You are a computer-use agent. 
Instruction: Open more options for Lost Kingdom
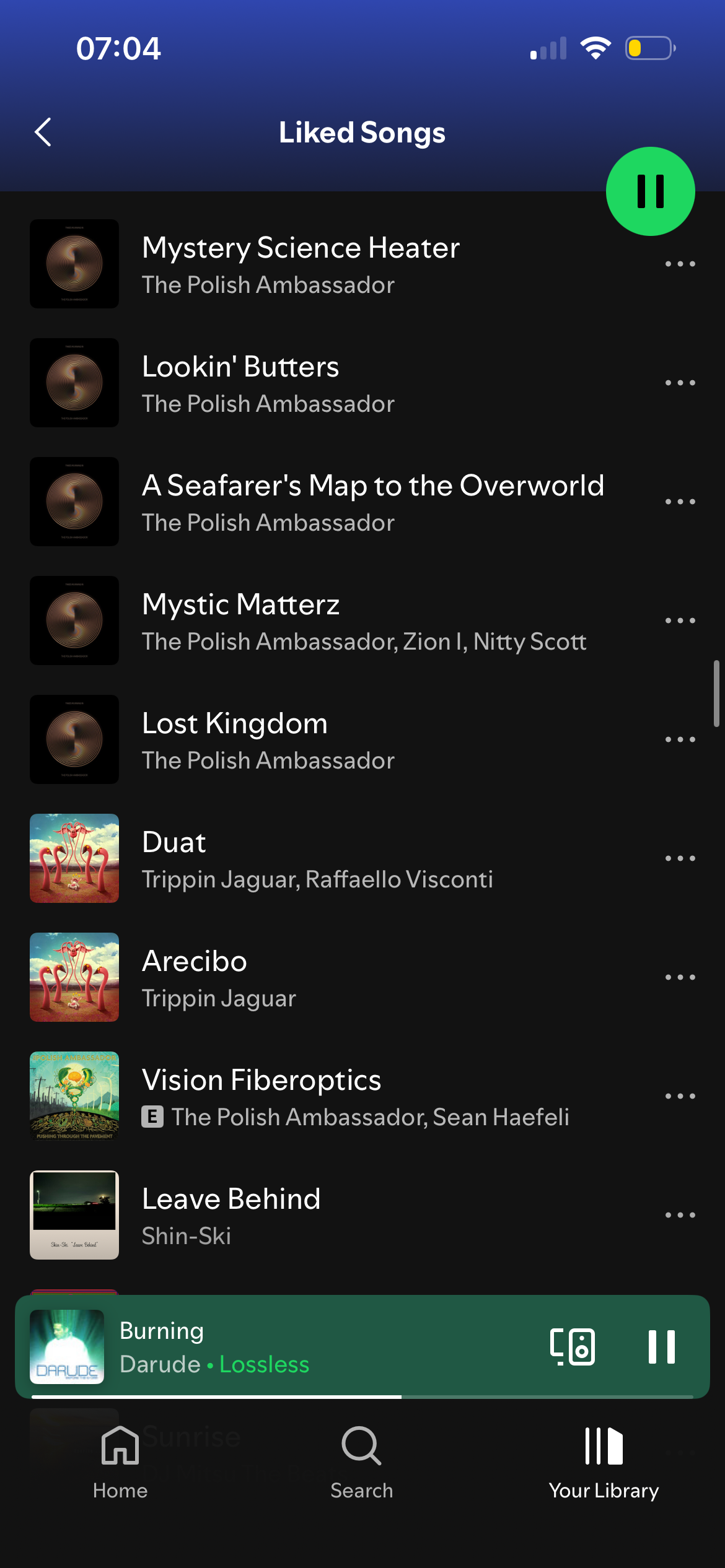[x=680, y=739]
